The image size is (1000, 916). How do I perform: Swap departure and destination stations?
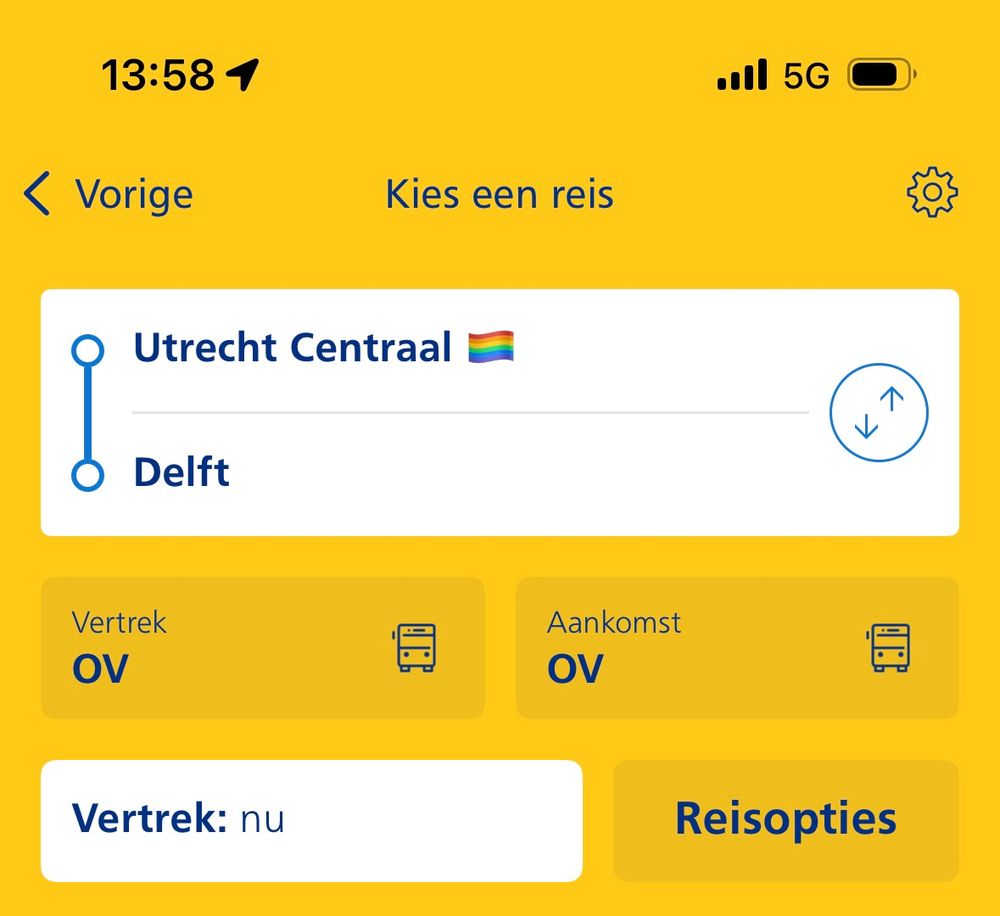click(x=879, y=412)
